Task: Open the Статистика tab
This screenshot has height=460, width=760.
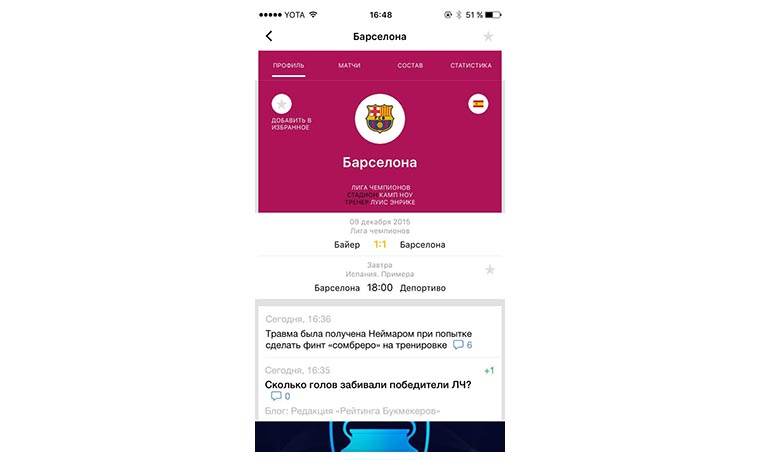Action: point(470,65)
